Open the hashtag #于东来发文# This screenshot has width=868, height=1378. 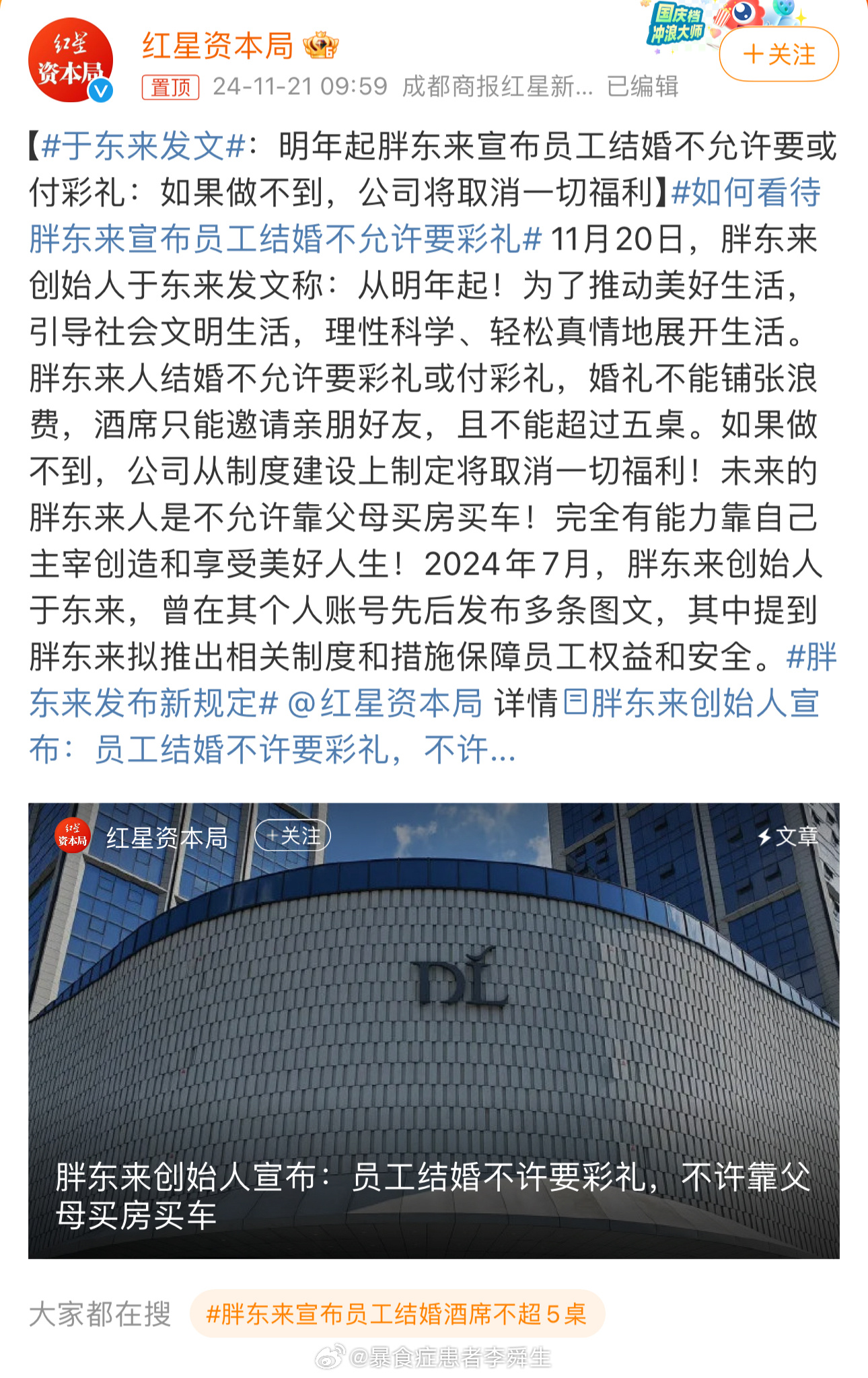tap(143, 146)
